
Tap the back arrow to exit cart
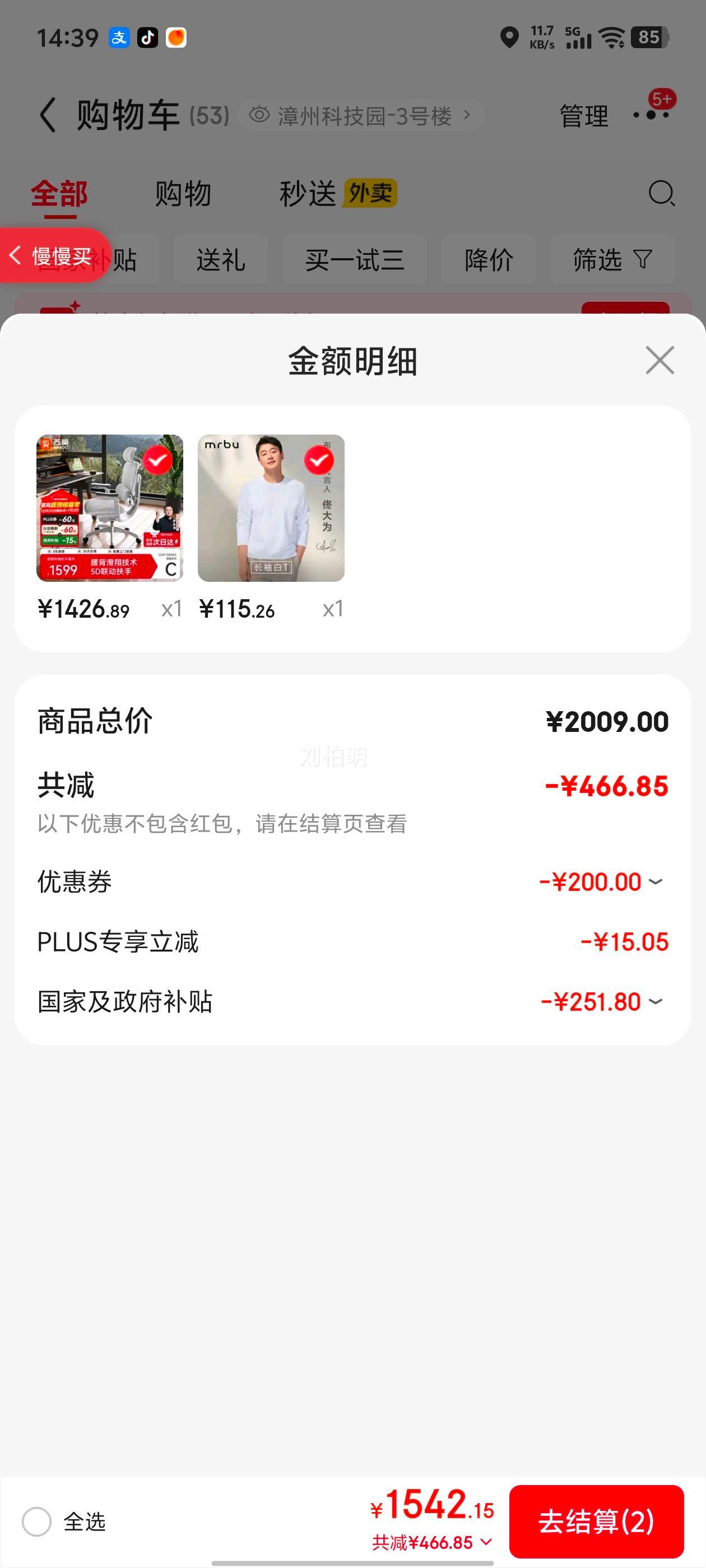point(49,114)
